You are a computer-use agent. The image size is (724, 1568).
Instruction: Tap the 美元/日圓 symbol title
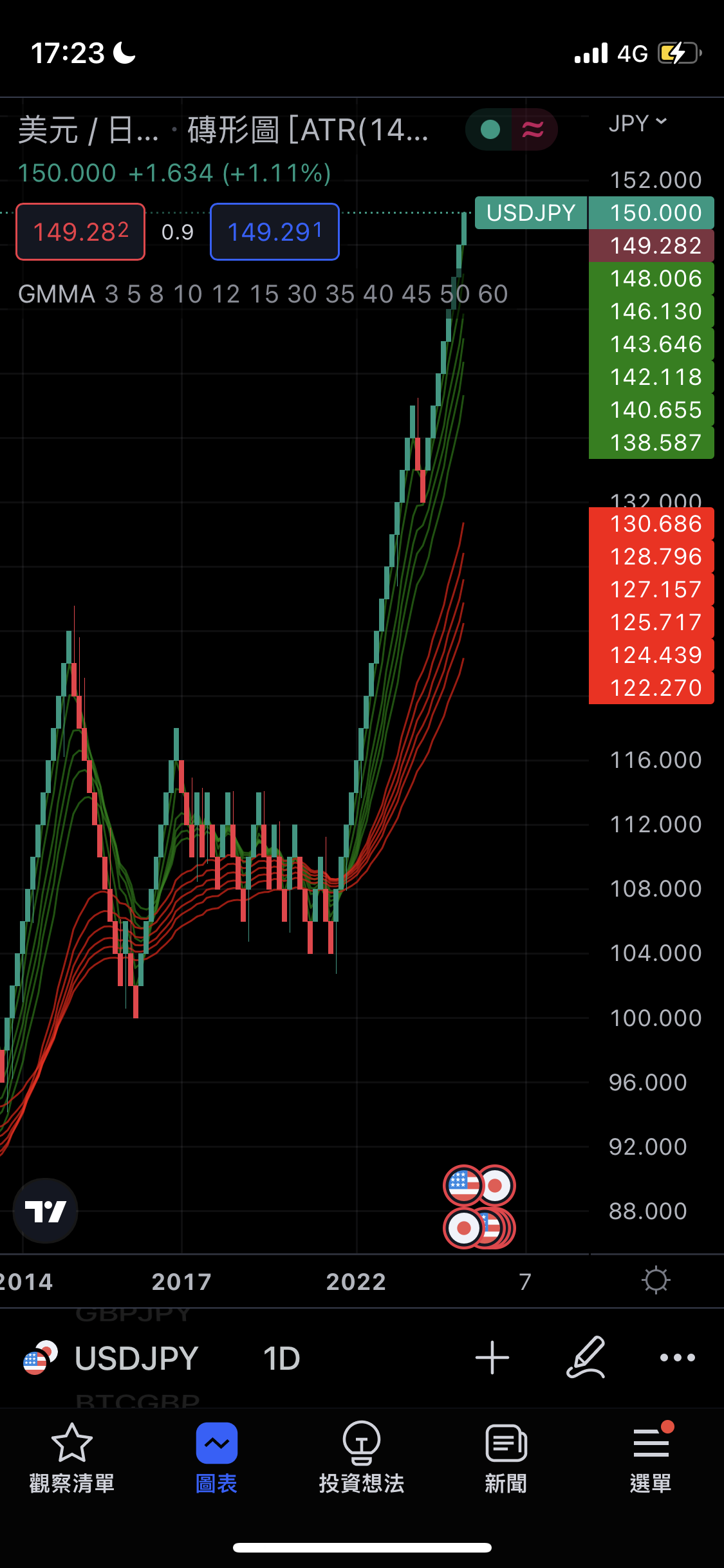89,130
